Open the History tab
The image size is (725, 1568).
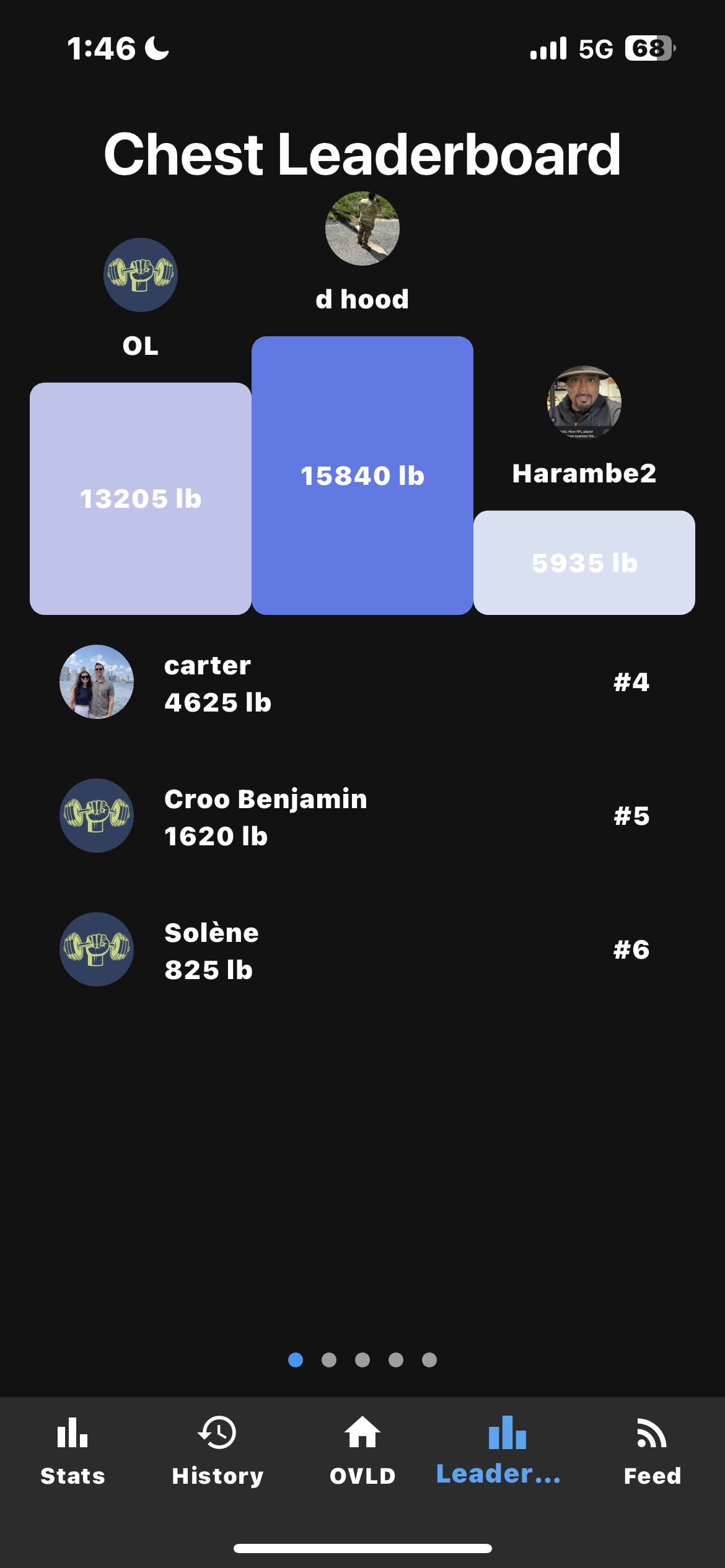click(217, 1450)
